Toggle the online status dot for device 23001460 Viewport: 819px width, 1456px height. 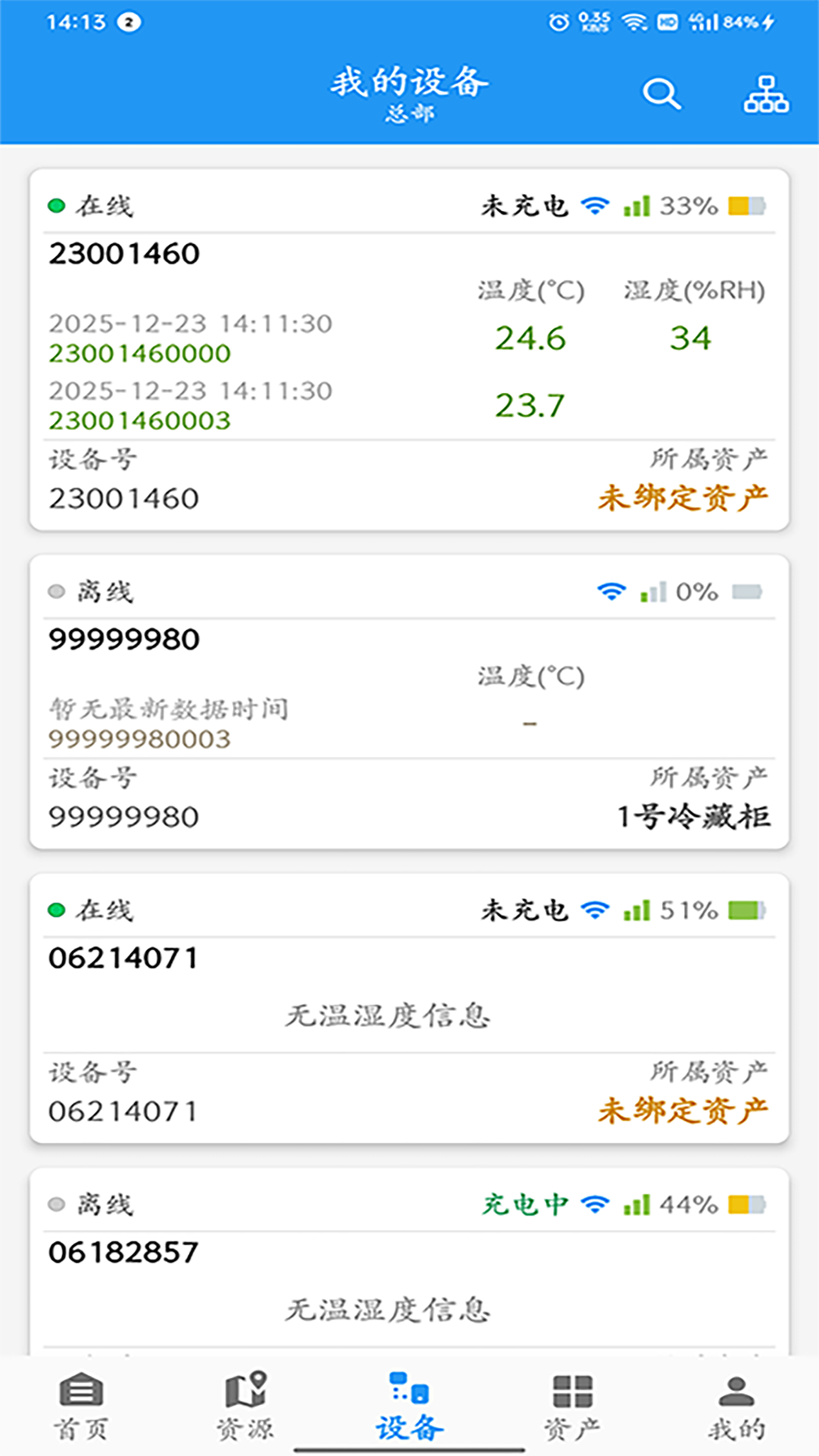coord(55,204)
